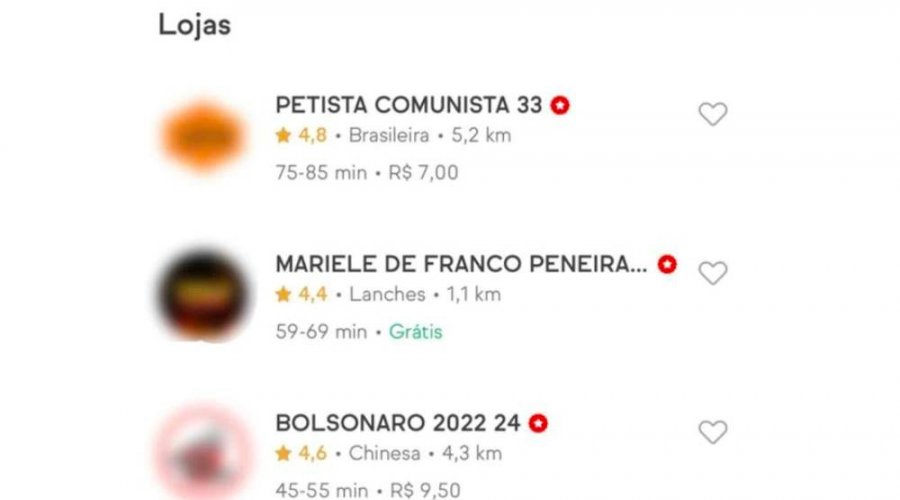
Task: Open the PETISTA COMUNISTA 33 store
Action: [408, 105]
